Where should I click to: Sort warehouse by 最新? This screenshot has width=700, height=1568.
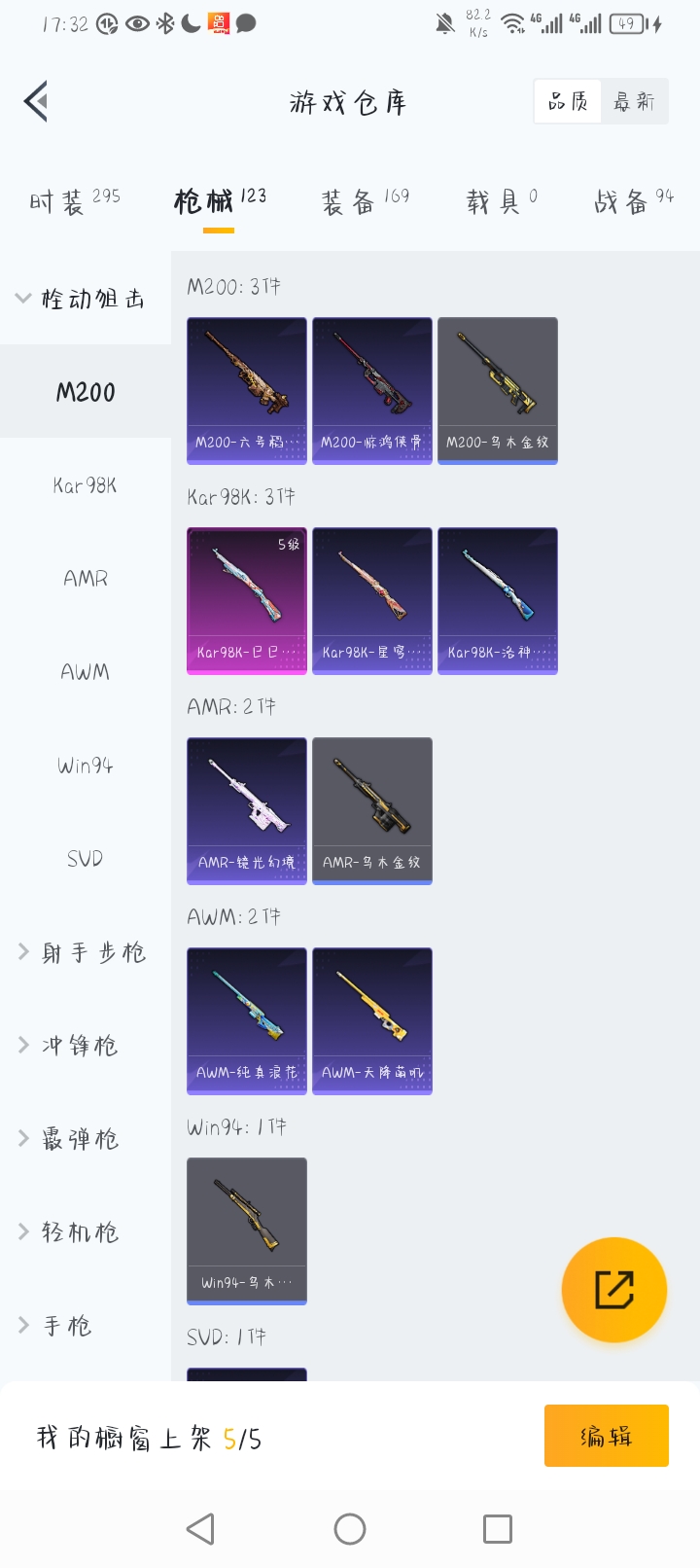(634, 101)
